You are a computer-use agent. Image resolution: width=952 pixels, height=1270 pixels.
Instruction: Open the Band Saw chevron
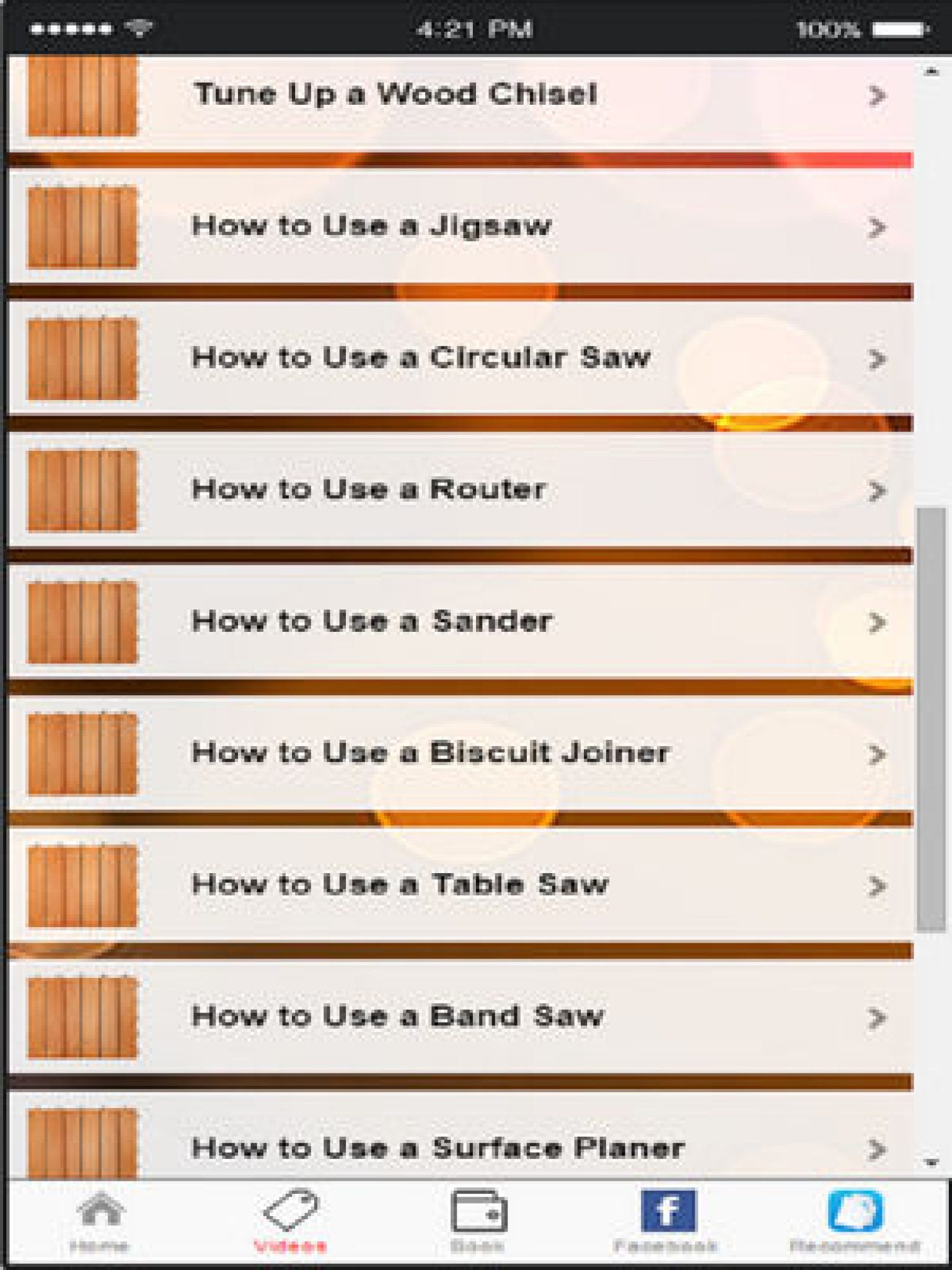coord(876,1017)
